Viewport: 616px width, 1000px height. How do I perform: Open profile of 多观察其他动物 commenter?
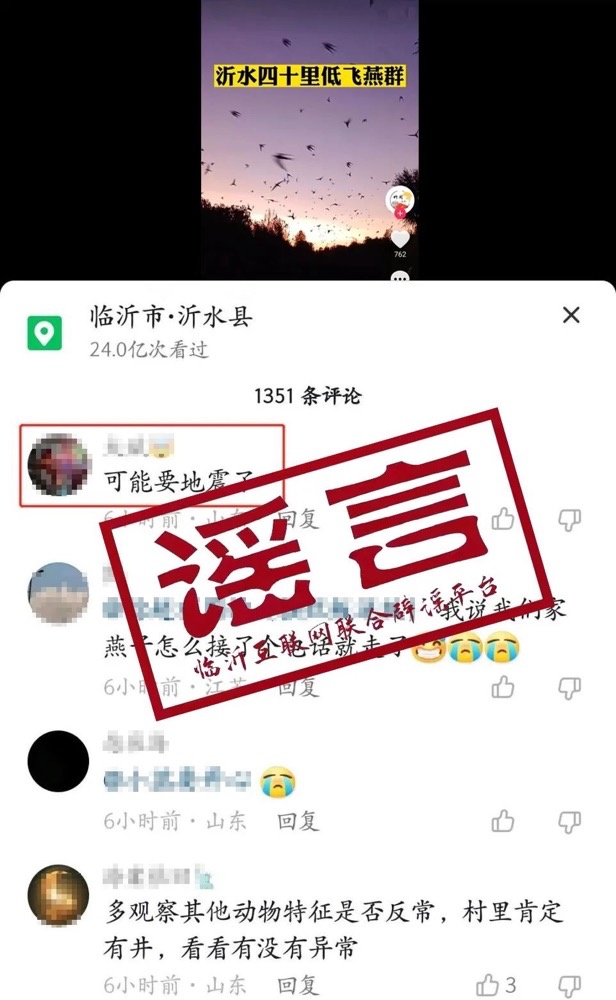coord(58,895)
